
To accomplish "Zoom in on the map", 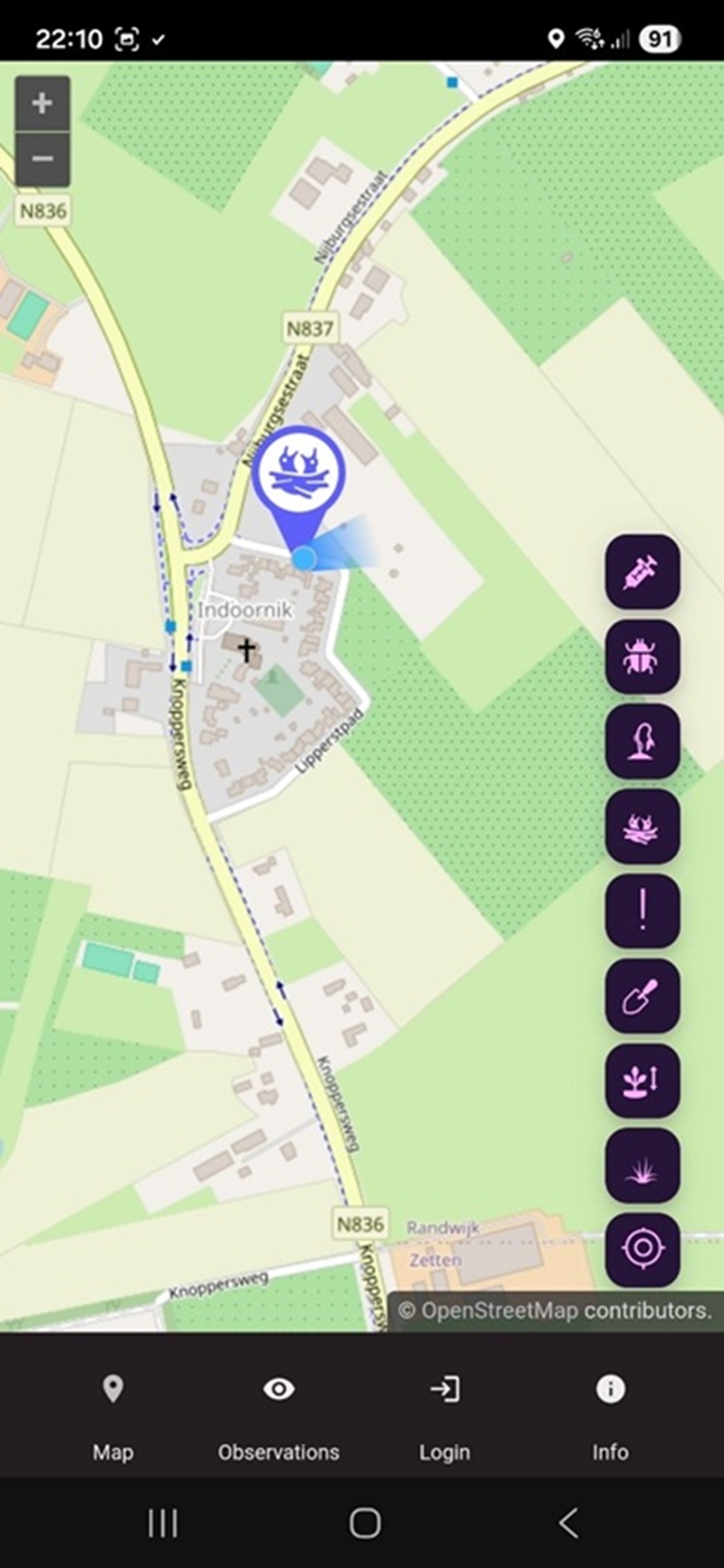I will 42,103.
